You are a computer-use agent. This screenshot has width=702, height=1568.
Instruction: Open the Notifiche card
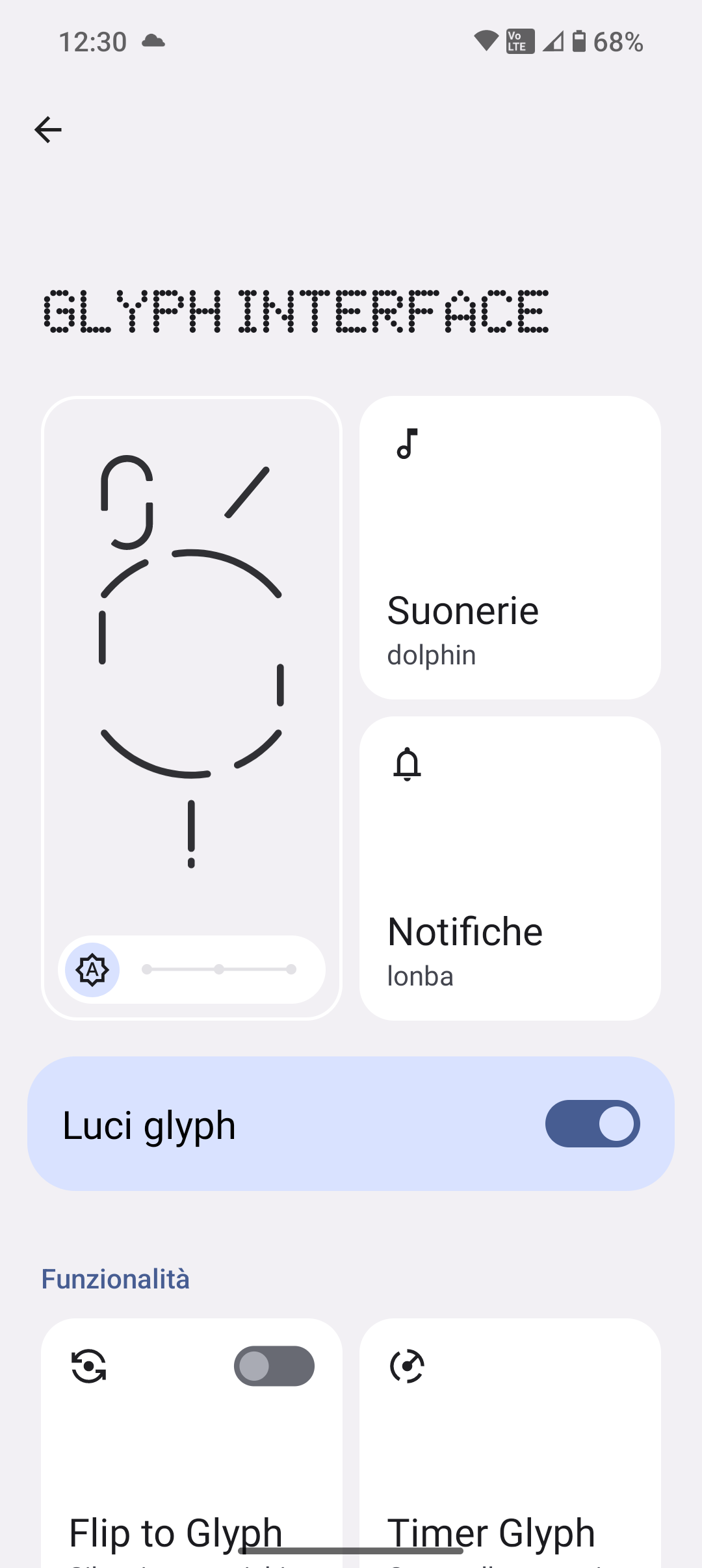click(510, 868)
